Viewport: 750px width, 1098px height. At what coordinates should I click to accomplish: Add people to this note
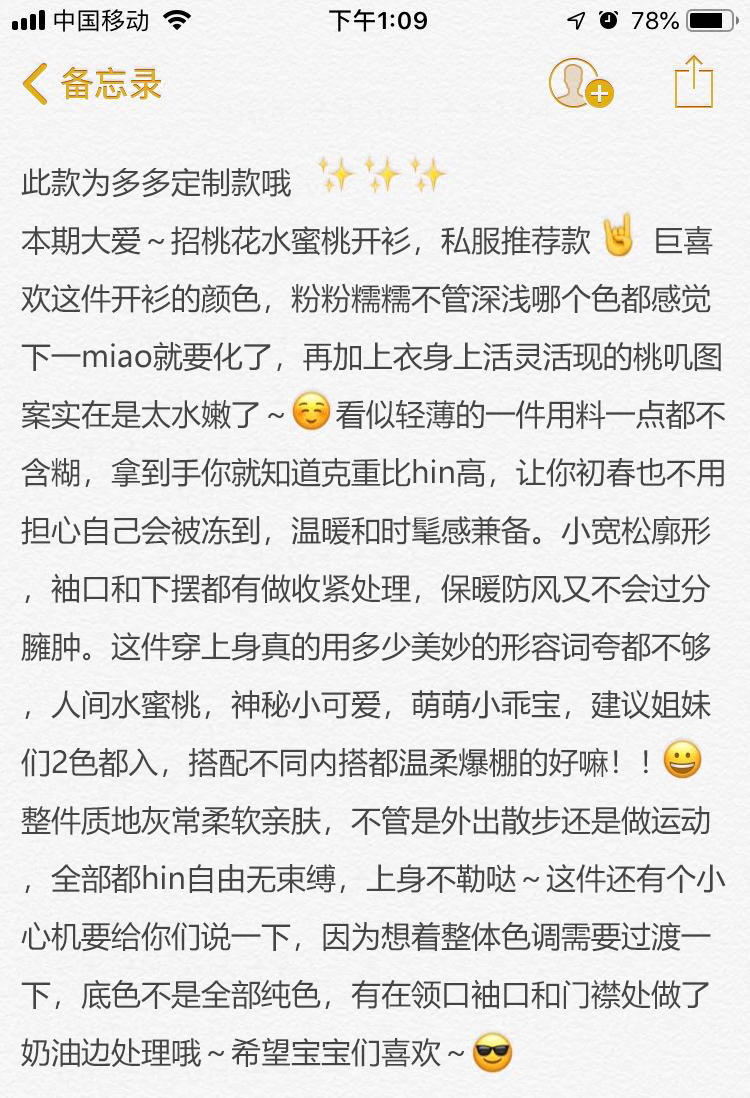580,84
